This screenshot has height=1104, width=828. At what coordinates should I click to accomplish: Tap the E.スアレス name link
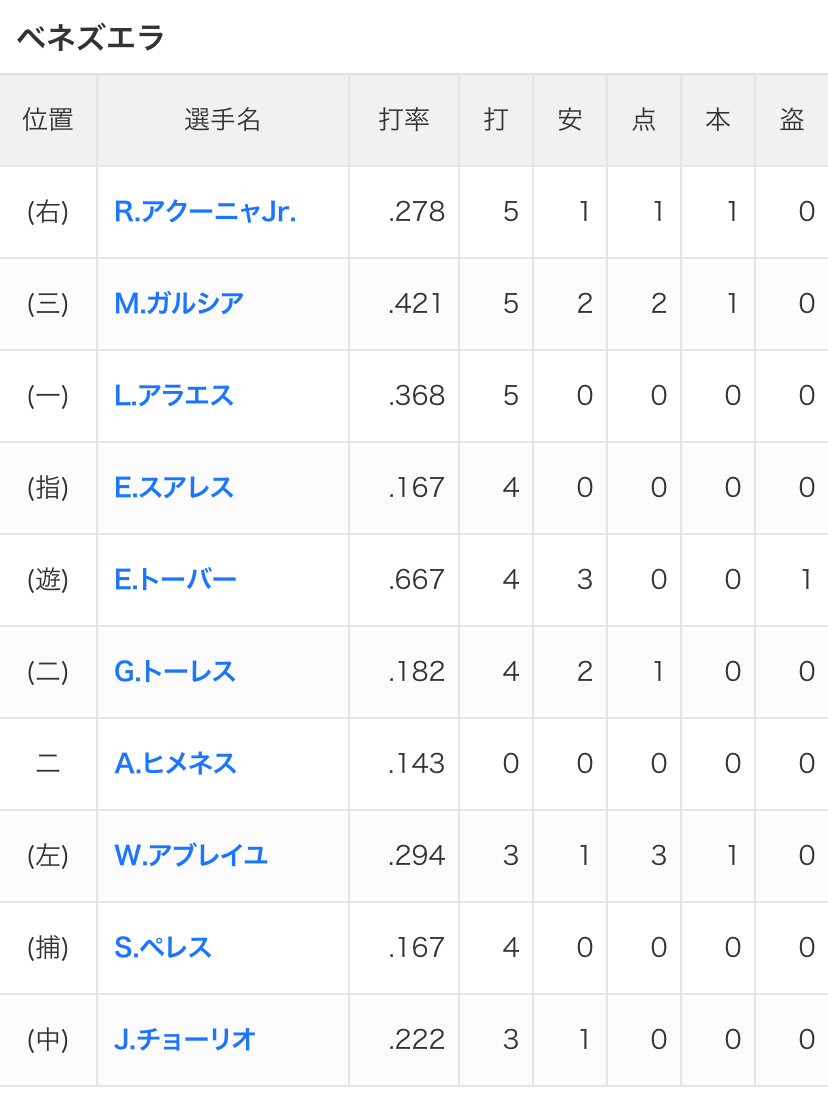click(x=174, y=488)
